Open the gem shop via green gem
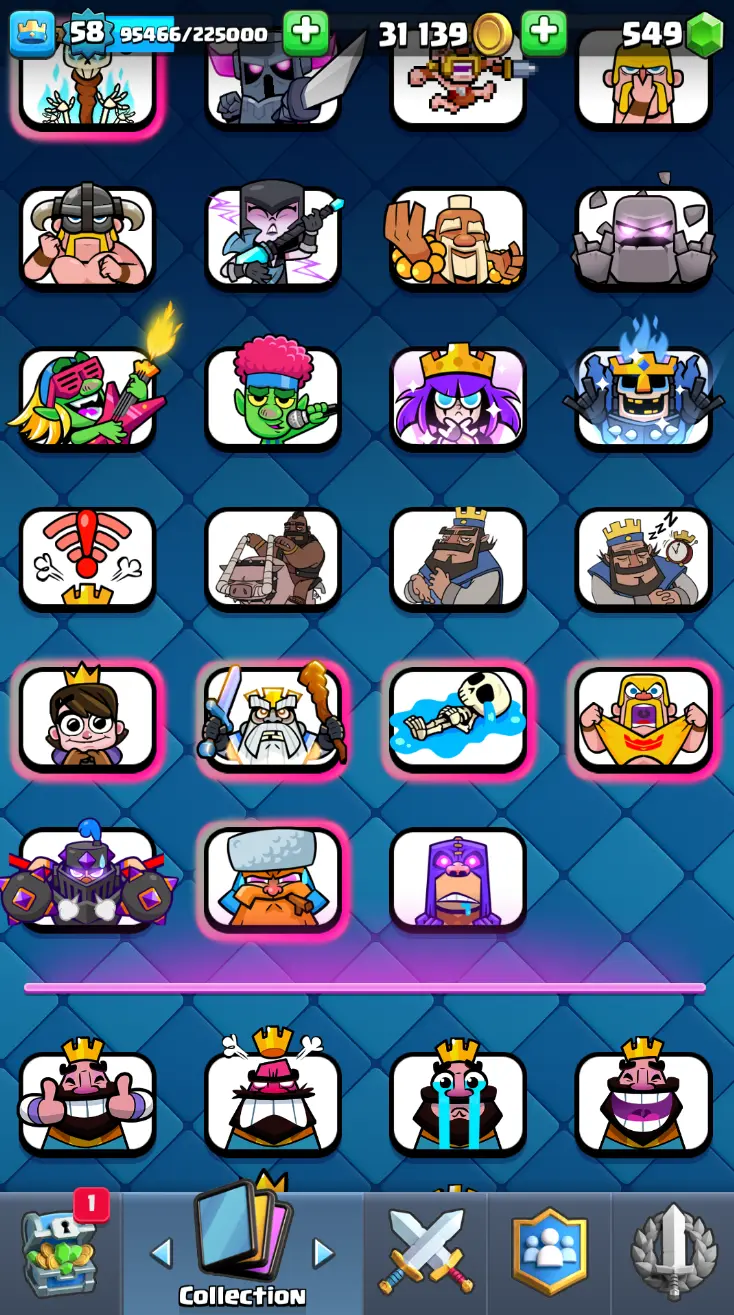The width and height of the screenshot is (734, 1315). 704,35
